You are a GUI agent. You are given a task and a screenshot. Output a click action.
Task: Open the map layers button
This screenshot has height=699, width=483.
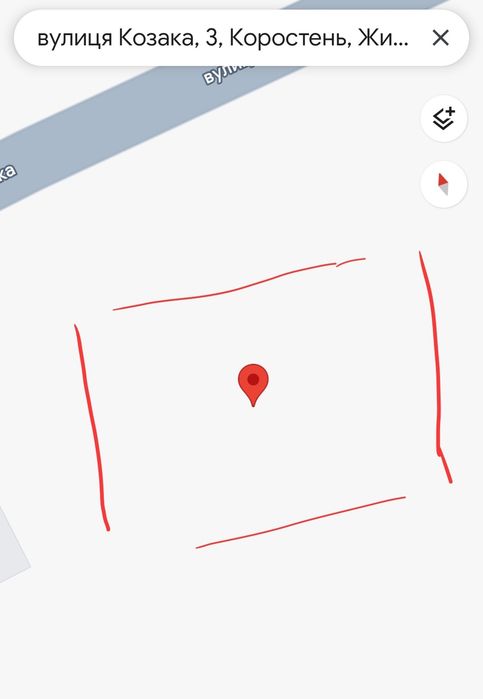tap(444, 119)
